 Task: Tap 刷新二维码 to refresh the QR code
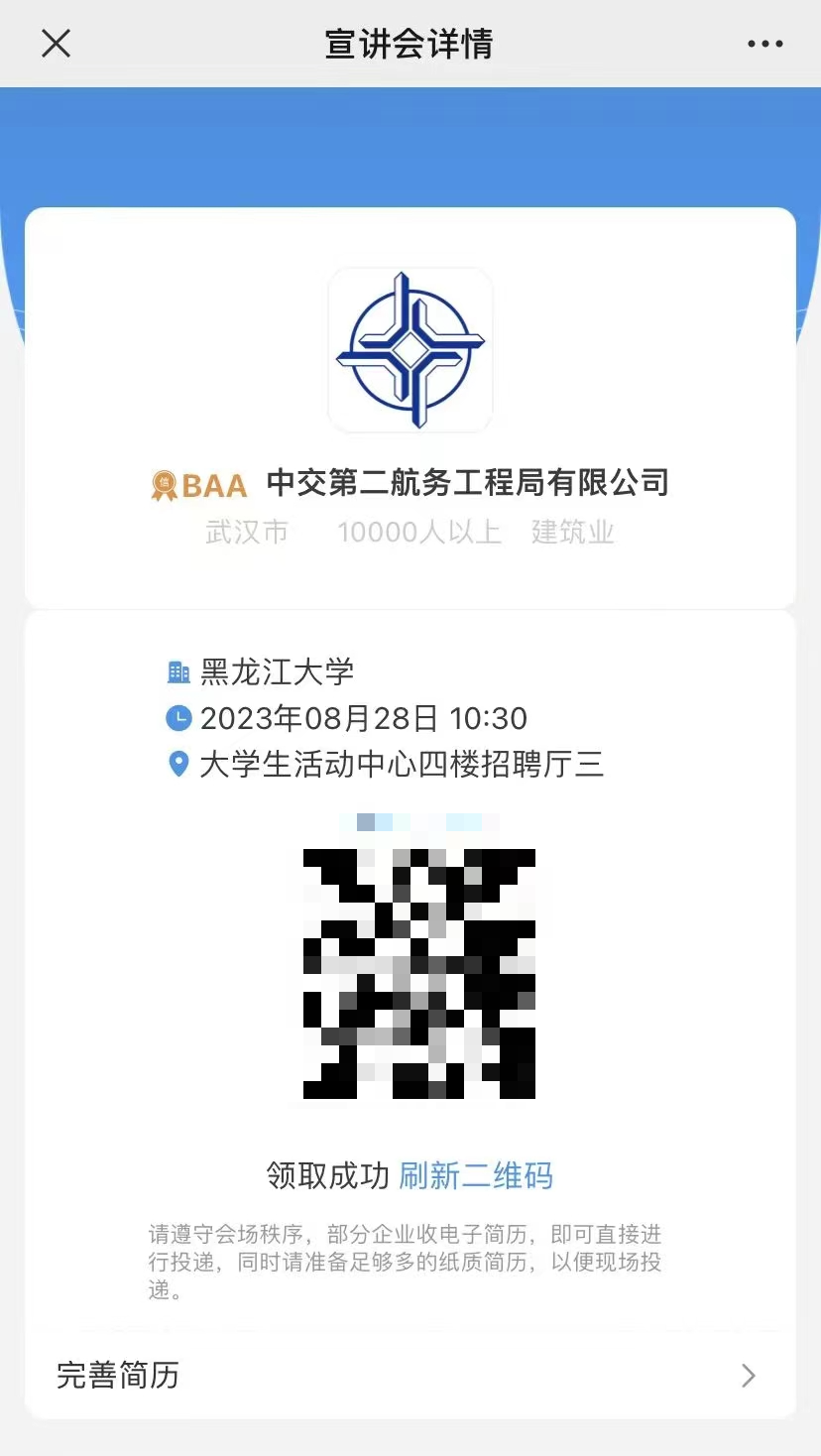(x=475, y=1176)
